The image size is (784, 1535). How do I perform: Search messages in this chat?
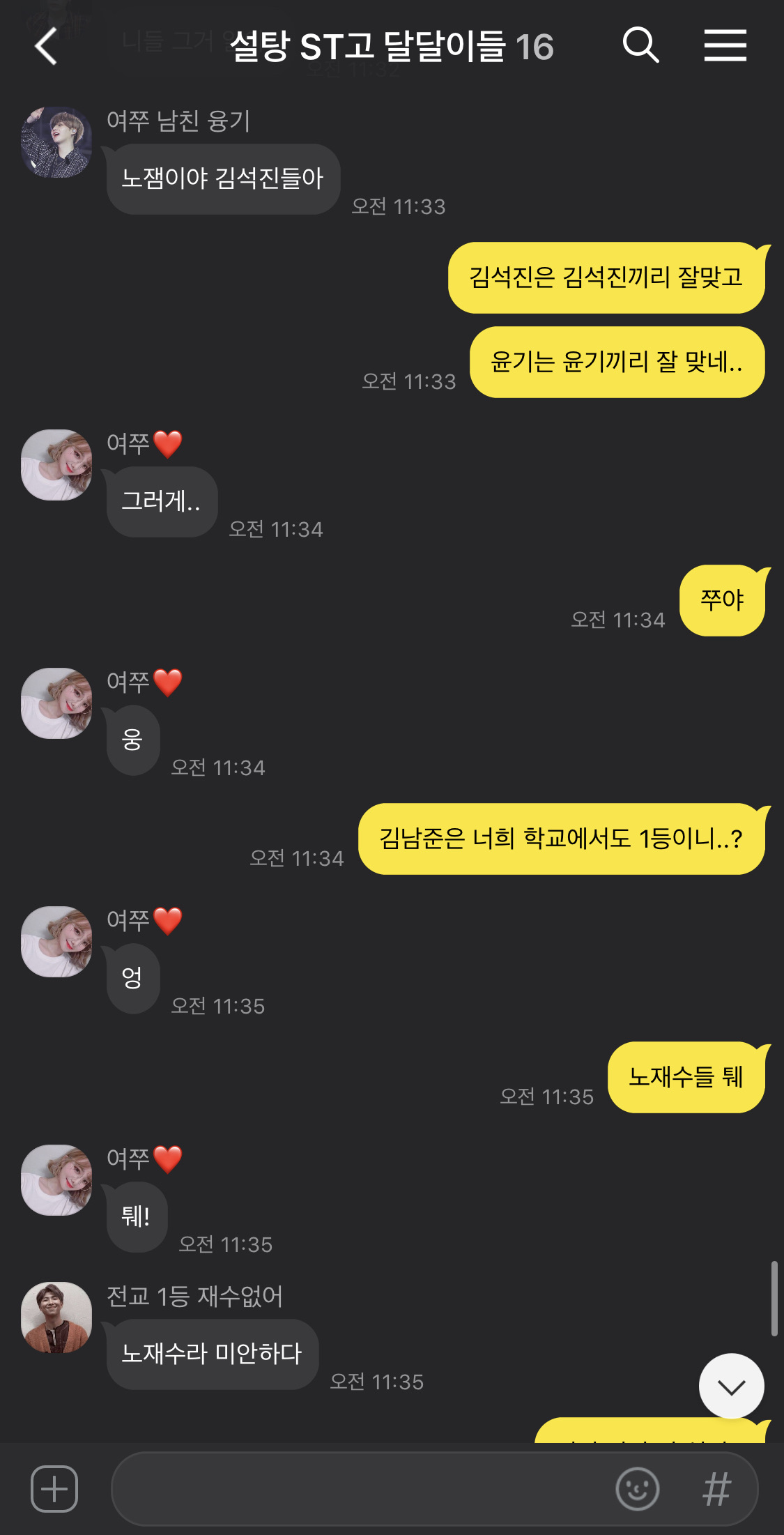pyautogui.click(x=640, y=46)
